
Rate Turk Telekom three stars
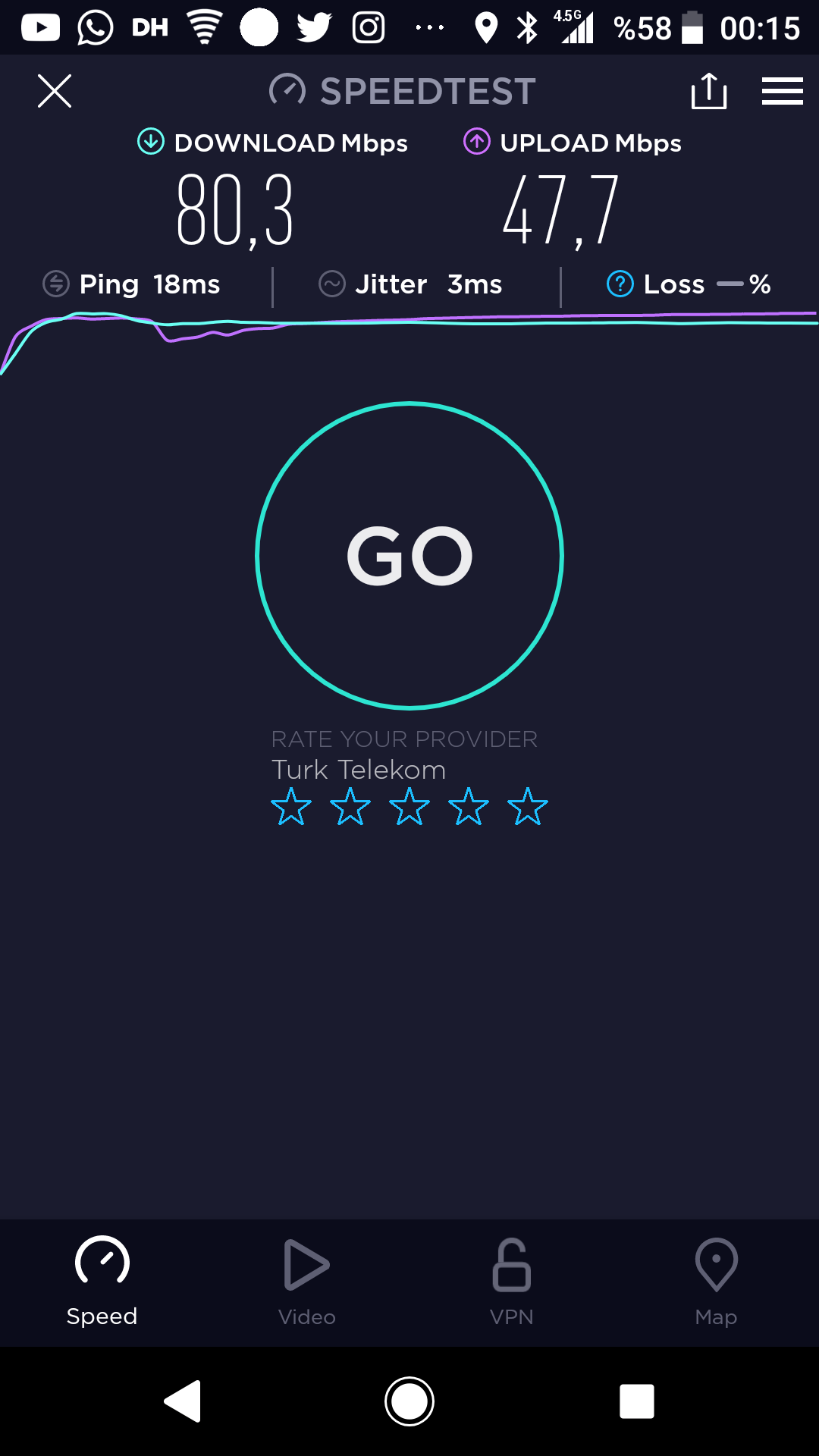(x=409, y=806)
